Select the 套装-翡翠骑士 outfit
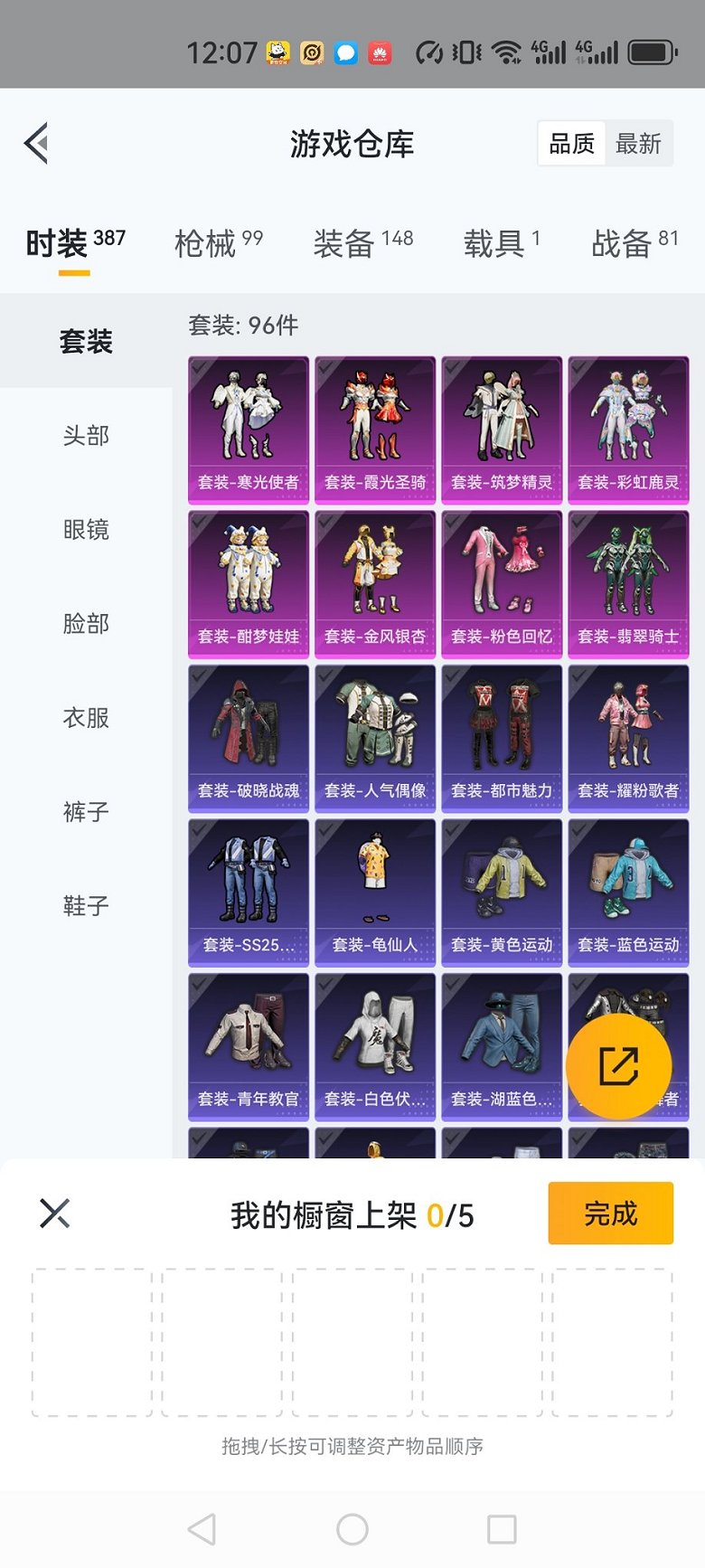This screenshot has width=705, height=1568. coord(628,583)
